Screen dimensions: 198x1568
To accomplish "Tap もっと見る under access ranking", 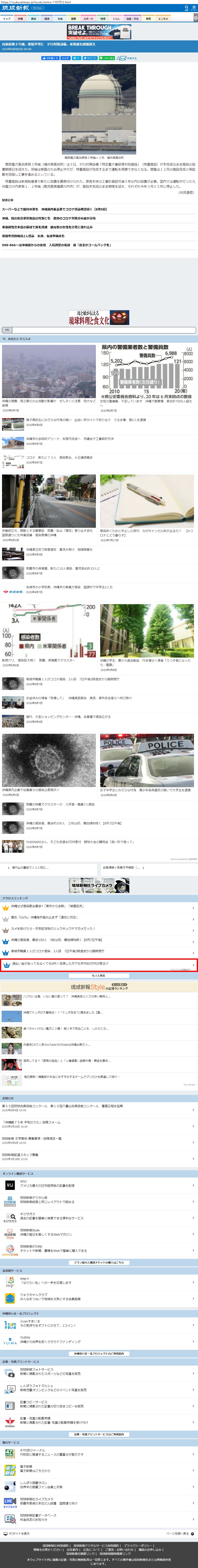I will click(99, 975).
